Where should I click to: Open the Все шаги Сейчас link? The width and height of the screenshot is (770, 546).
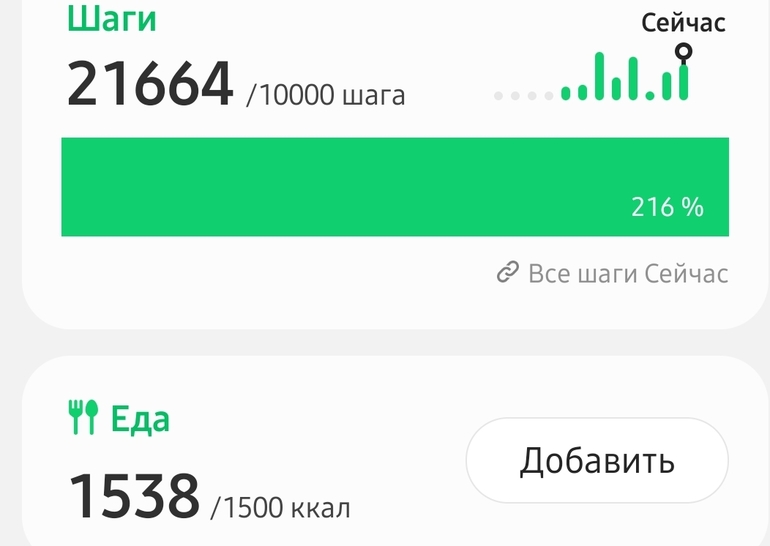(x=612, y=273)
